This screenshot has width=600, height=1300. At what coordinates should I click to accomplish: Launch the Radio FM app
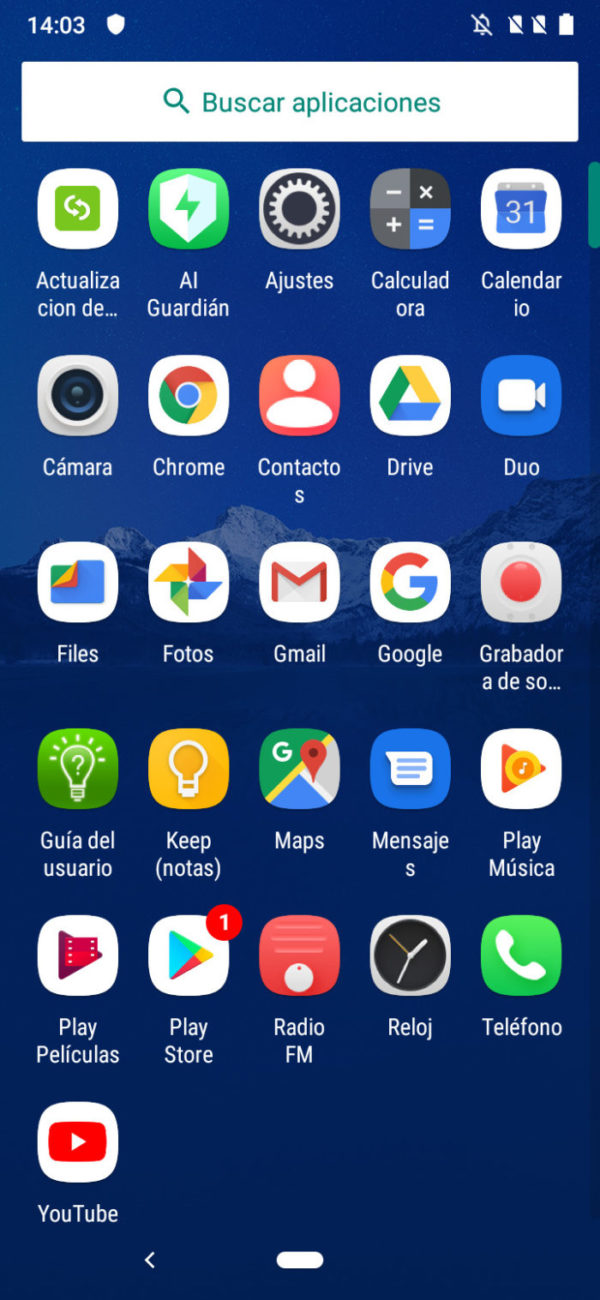pyautogui.click(x=299, y=956)
